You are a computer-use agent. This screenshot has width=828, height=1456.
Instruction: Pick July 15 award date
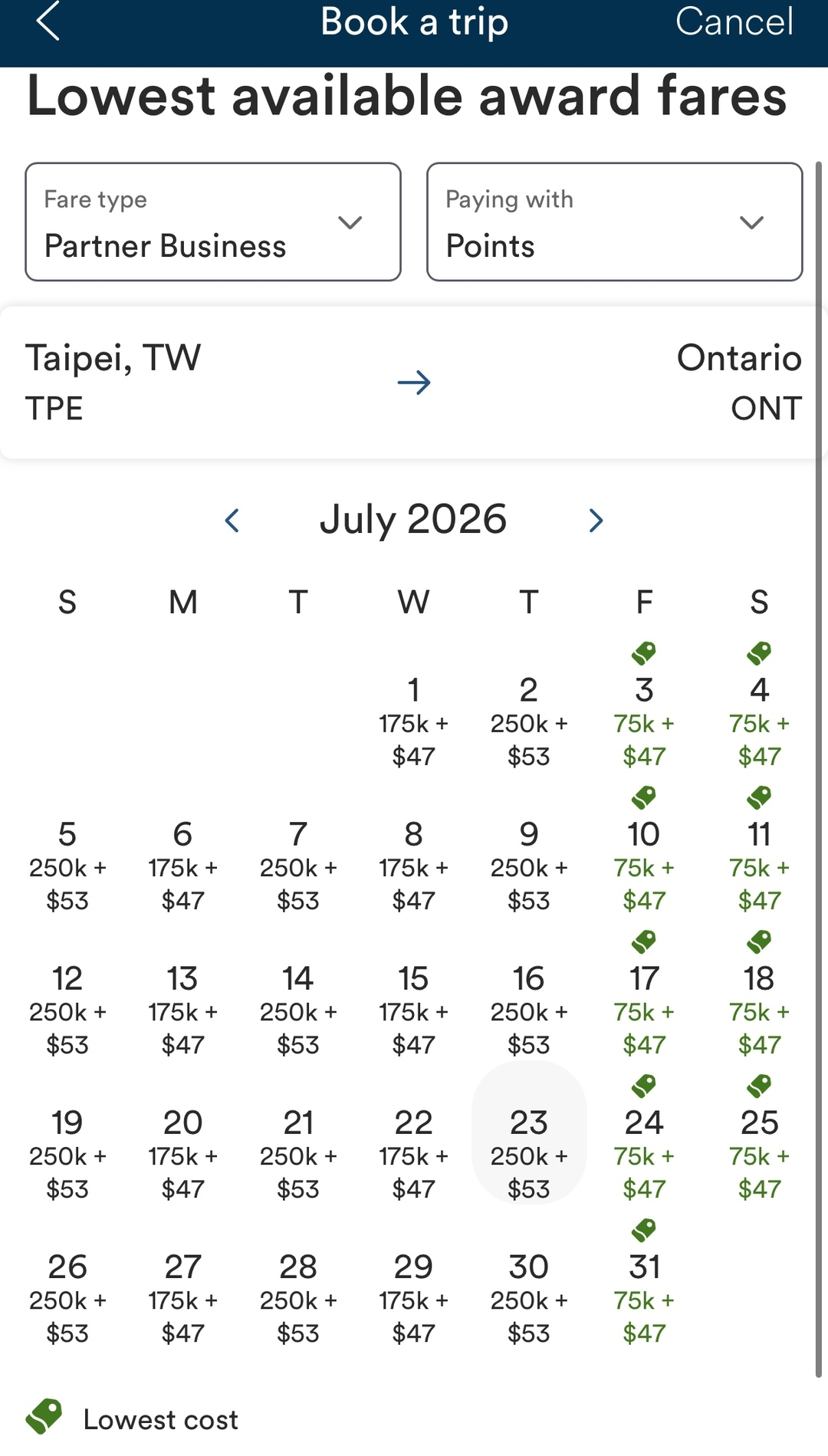(413, 1010)
